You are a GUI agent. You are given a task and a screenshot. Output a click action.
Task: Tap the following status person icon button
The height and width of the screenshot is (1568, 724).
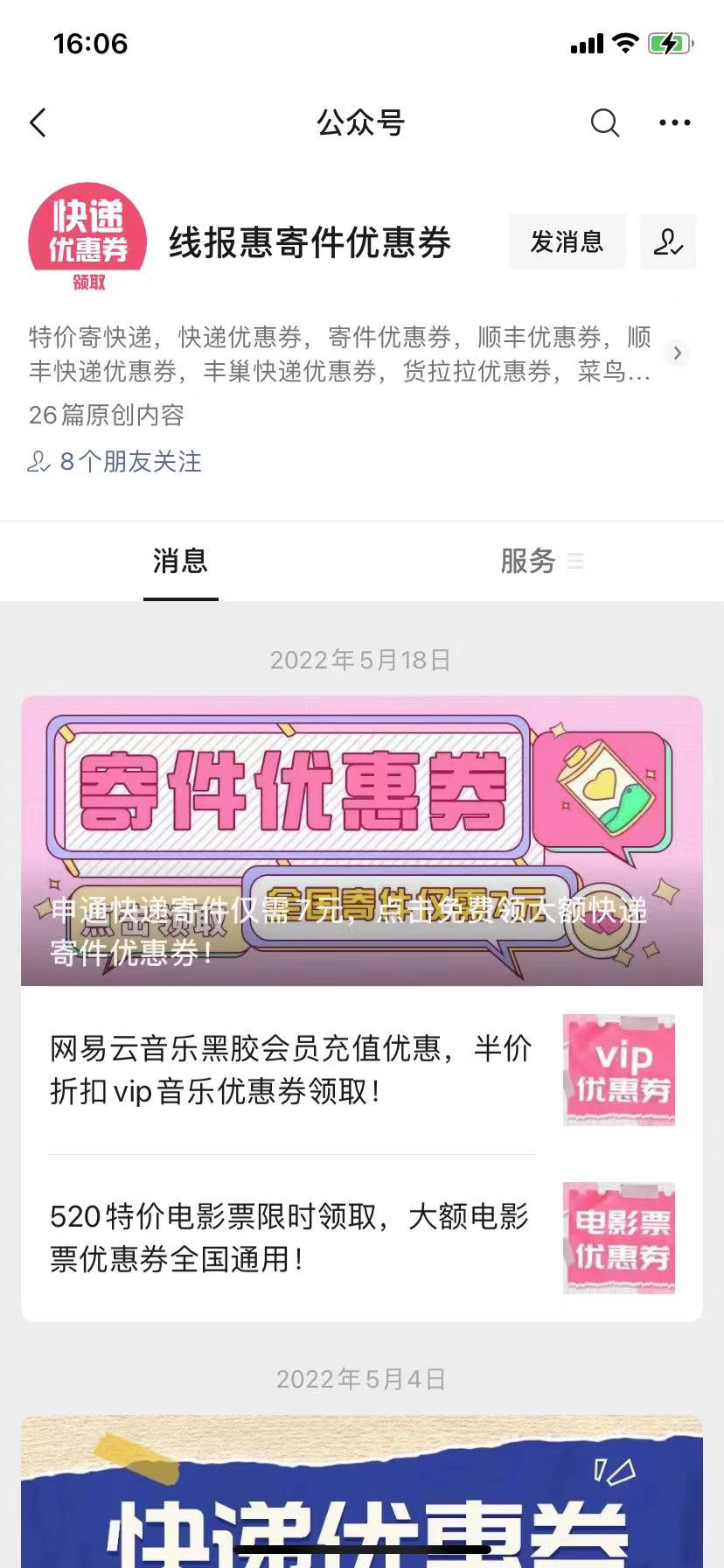668,241
